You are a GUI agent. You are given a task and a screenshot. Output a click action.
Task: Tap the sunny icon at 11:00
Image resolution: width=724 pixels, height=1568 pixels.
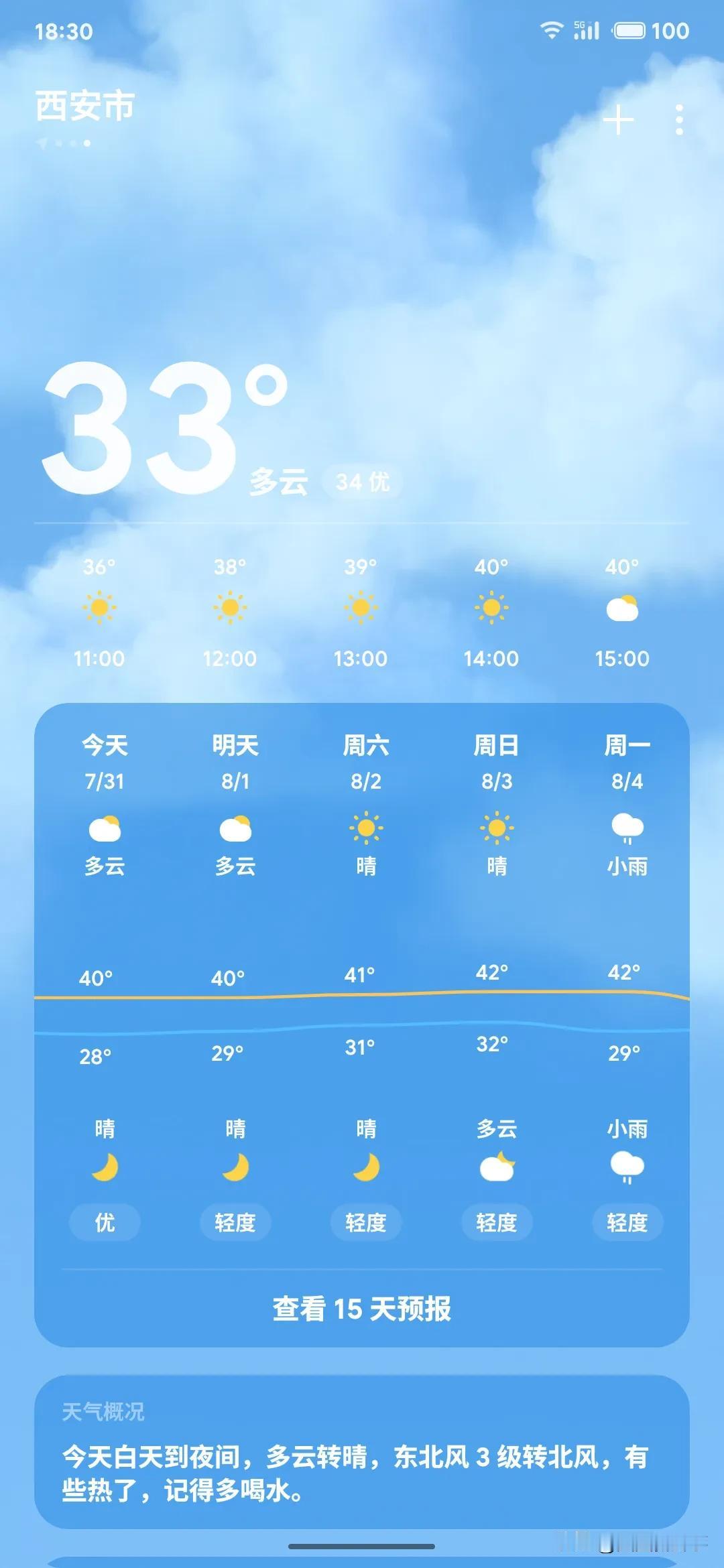pos(100,606)
